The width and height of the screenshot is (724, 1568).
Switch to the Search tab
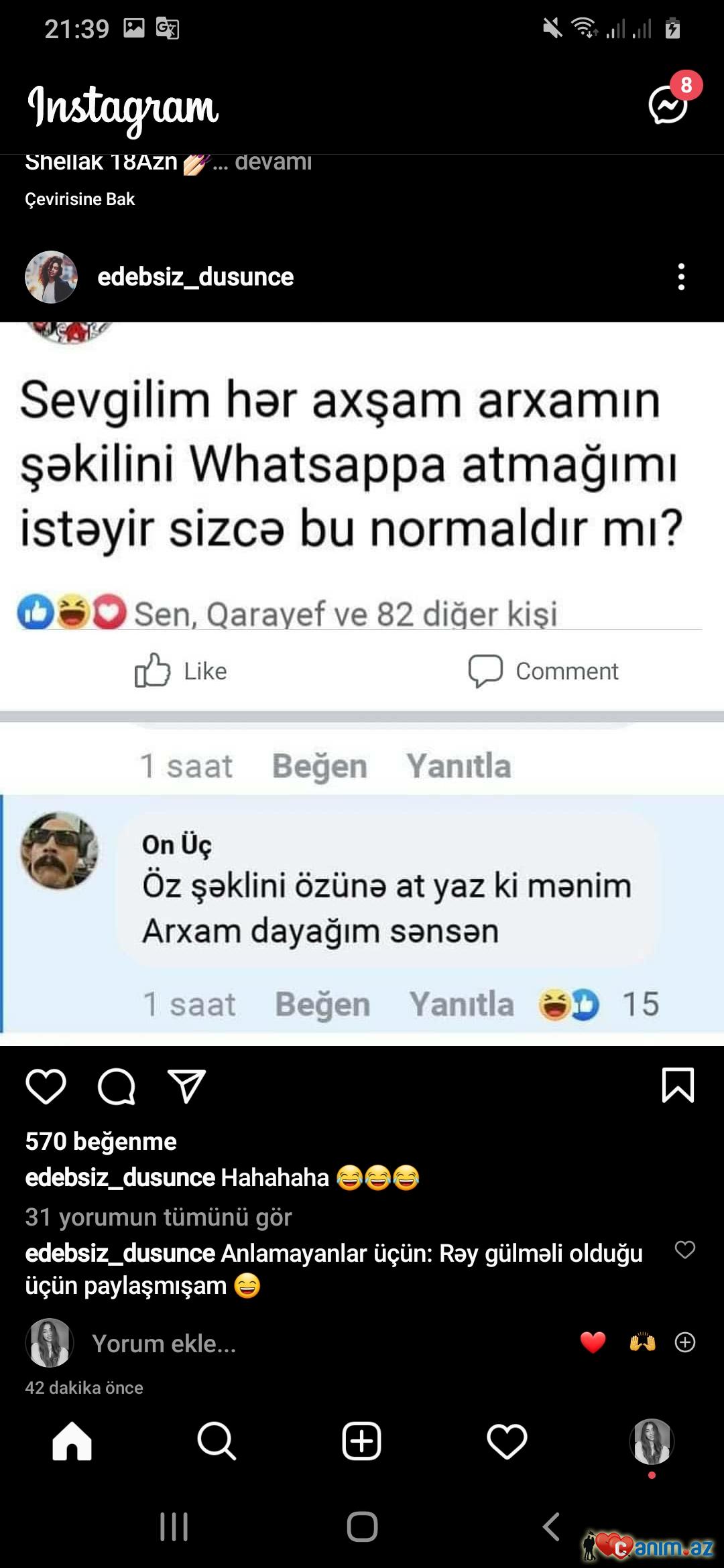point(217,1441)
